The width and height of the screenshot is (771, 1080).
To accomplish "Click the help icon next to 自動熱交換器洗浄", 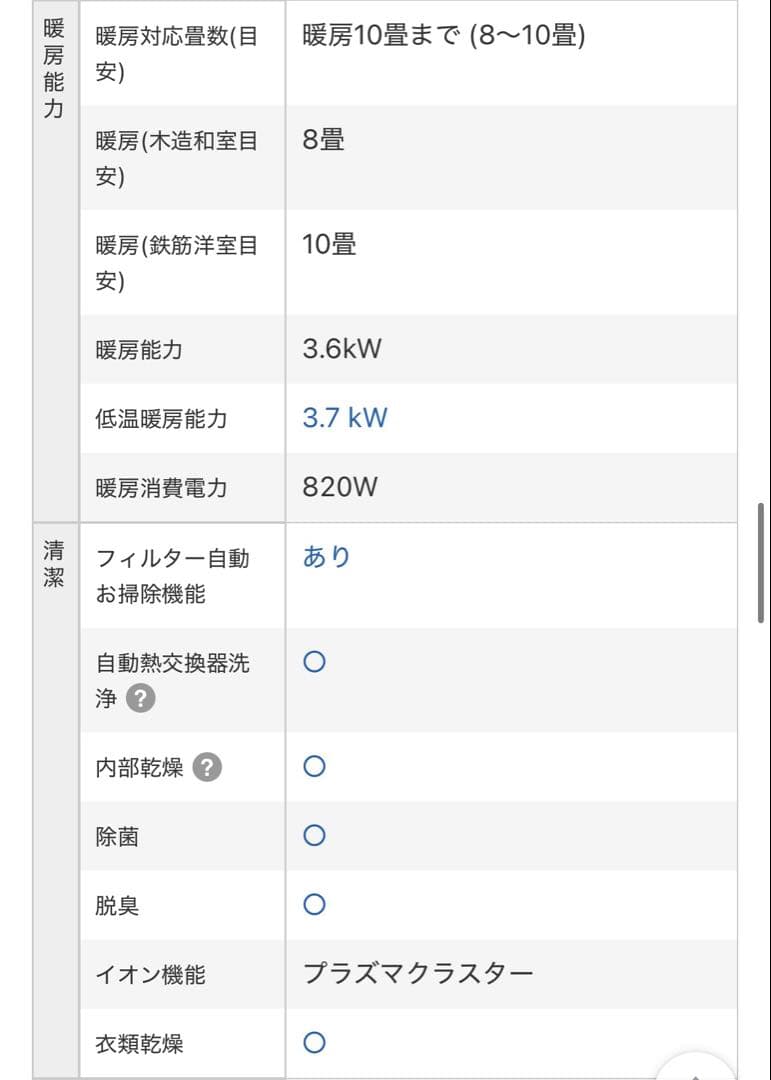I will pyautogui.click(x=141, y=700).
